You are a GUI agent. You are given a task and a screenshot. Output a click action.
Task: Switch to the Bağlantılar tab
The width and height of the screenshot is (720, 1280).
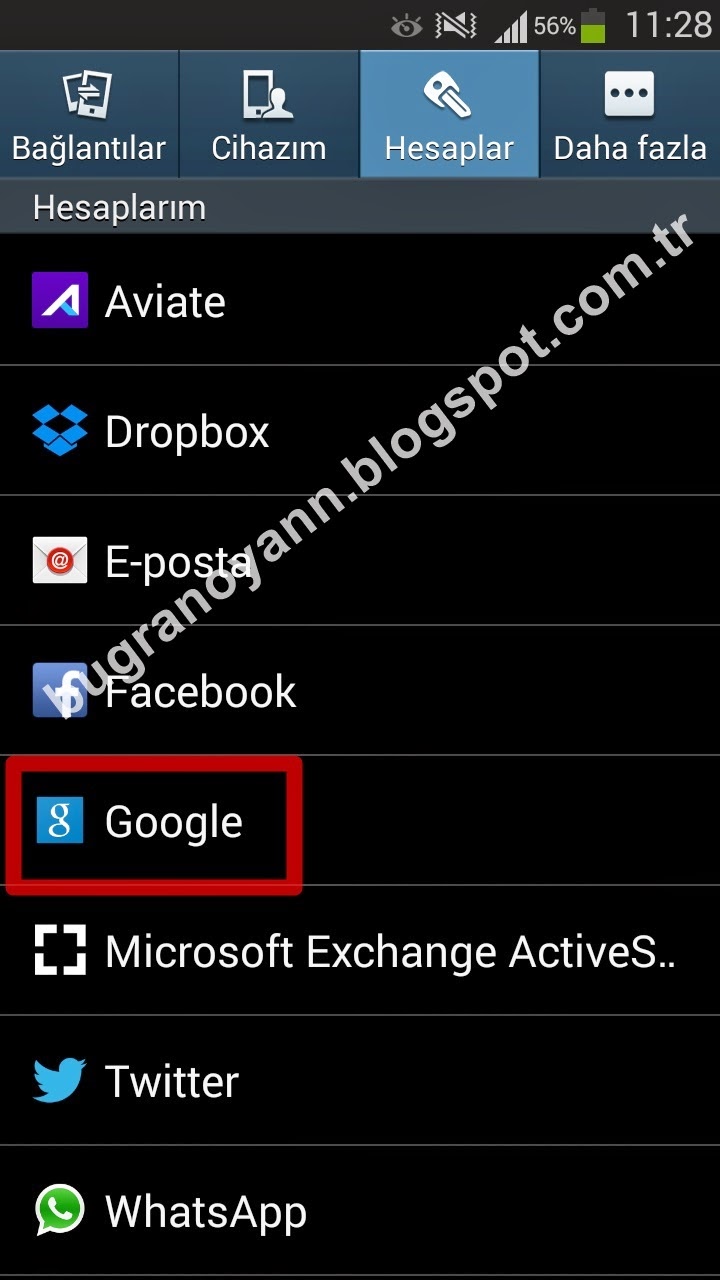(x=89, y=115)
